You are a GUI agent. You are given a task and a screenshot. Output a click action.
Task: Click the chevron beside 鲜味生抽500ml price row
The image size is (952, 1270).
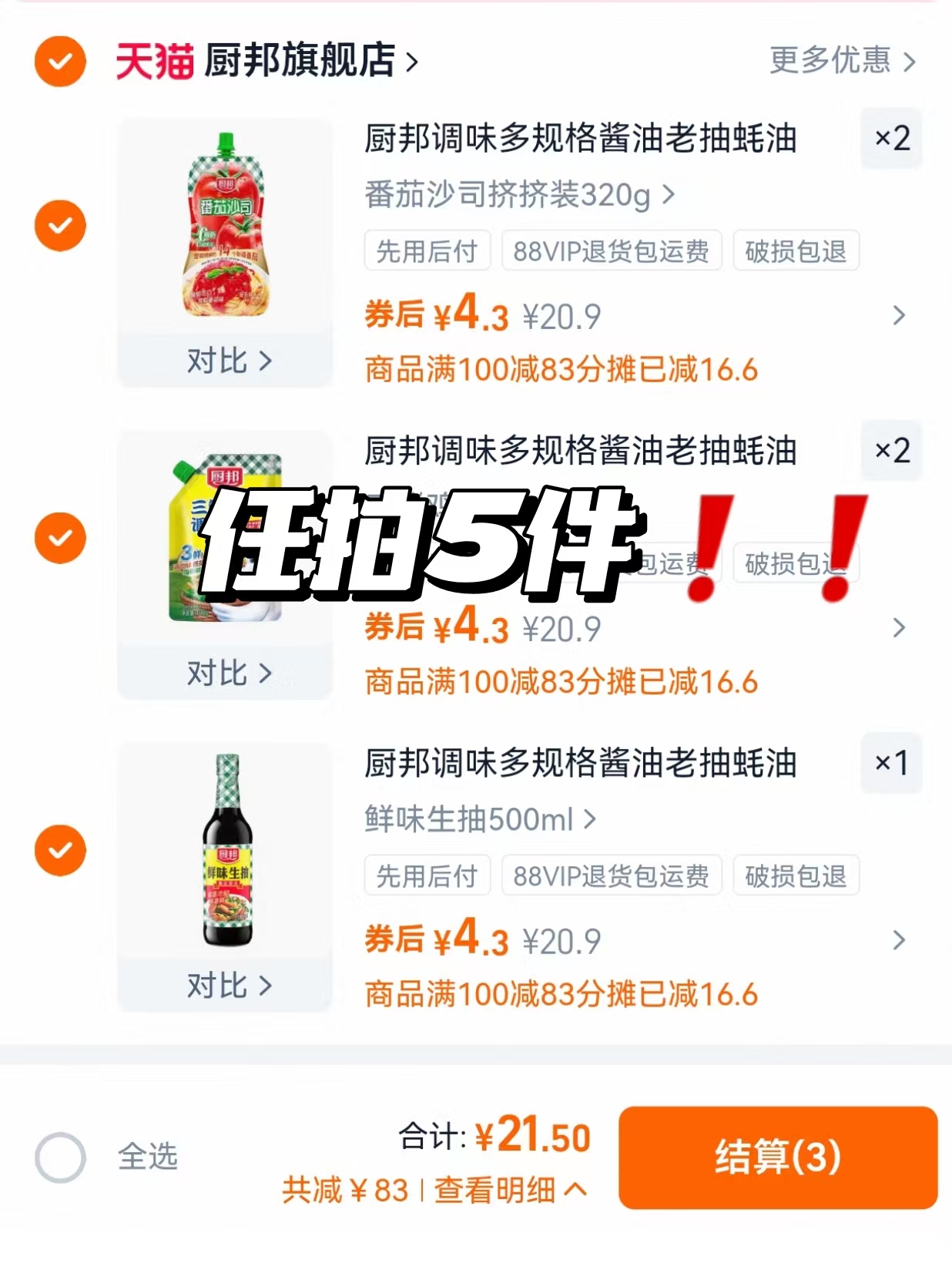click(897, 939)
